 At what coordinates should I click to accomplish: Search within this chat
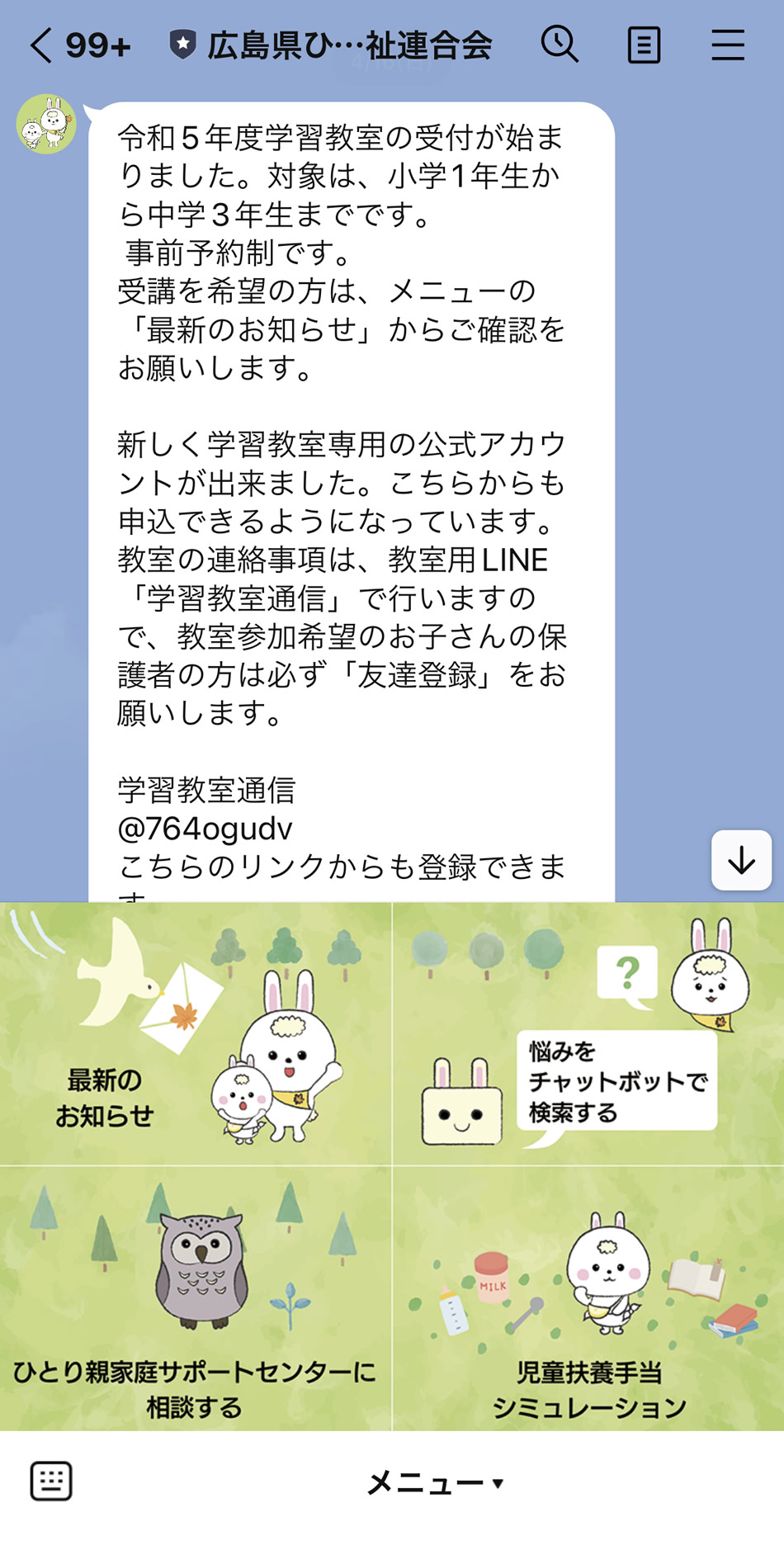pyautogui.click(x=560, y=45)
